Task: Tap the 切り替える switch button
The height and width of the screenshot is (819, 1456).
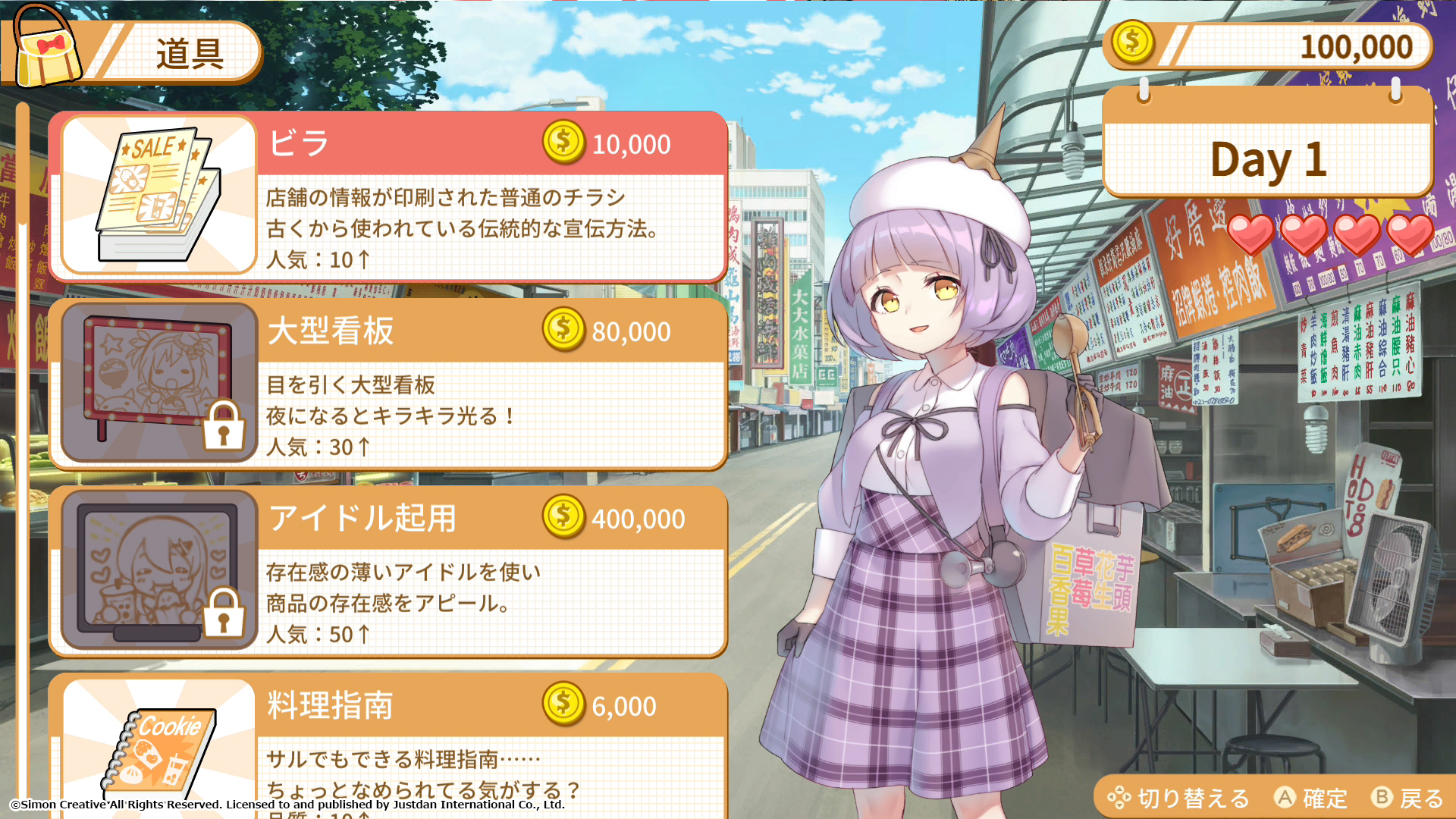Action: coord(1179,798)
